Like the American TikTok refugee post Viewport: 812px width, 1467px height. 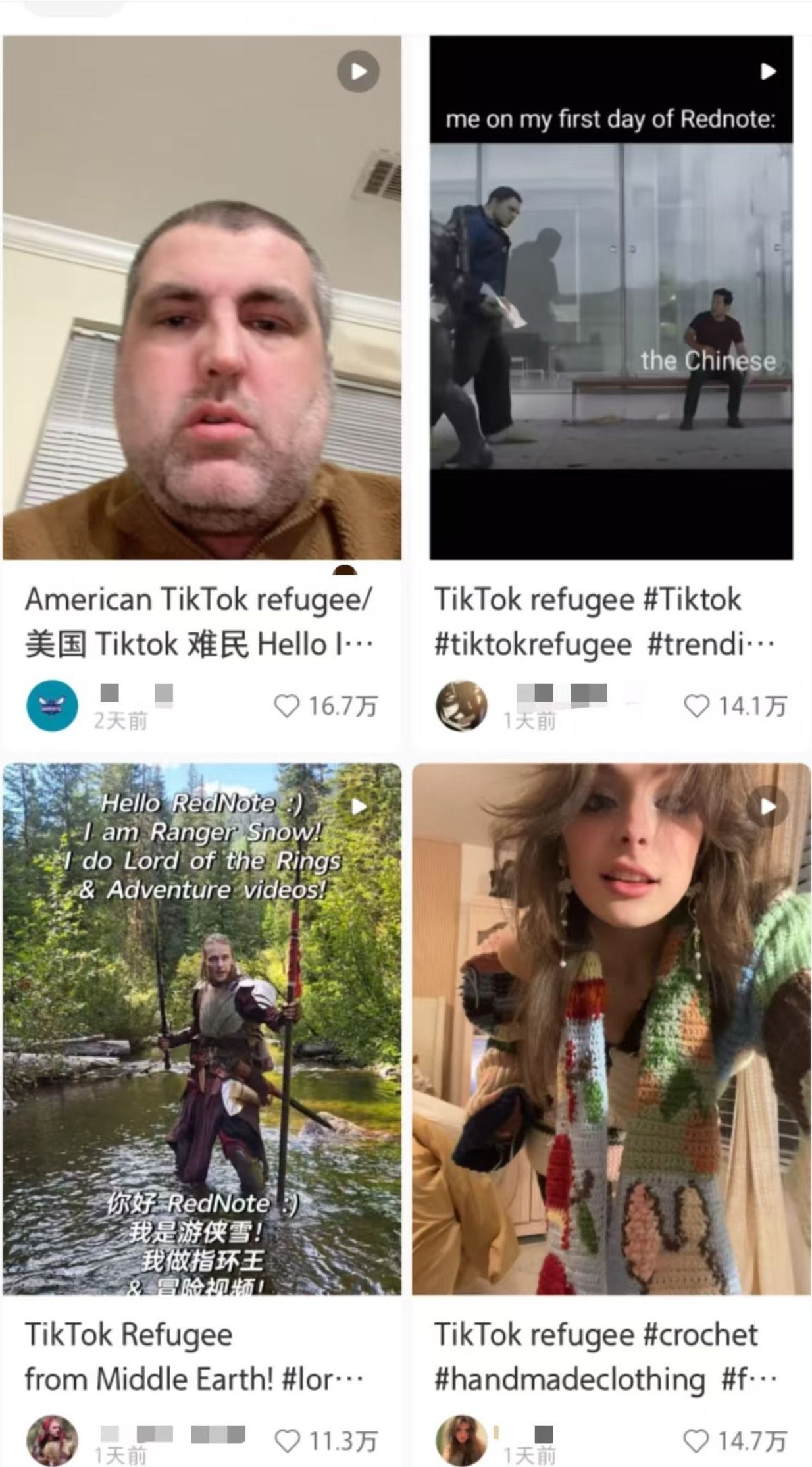click(286, 706)
